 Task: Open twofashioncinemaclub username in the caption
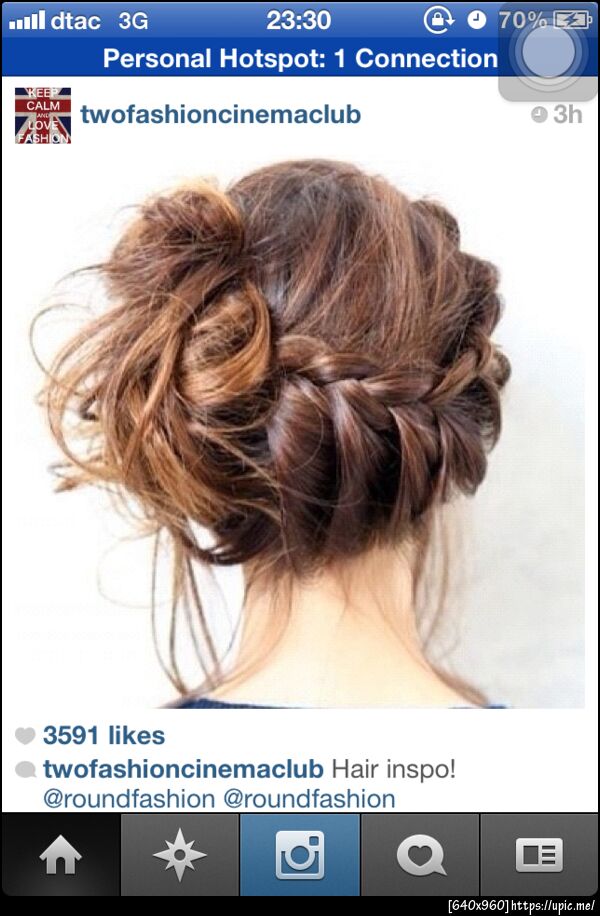183,770
